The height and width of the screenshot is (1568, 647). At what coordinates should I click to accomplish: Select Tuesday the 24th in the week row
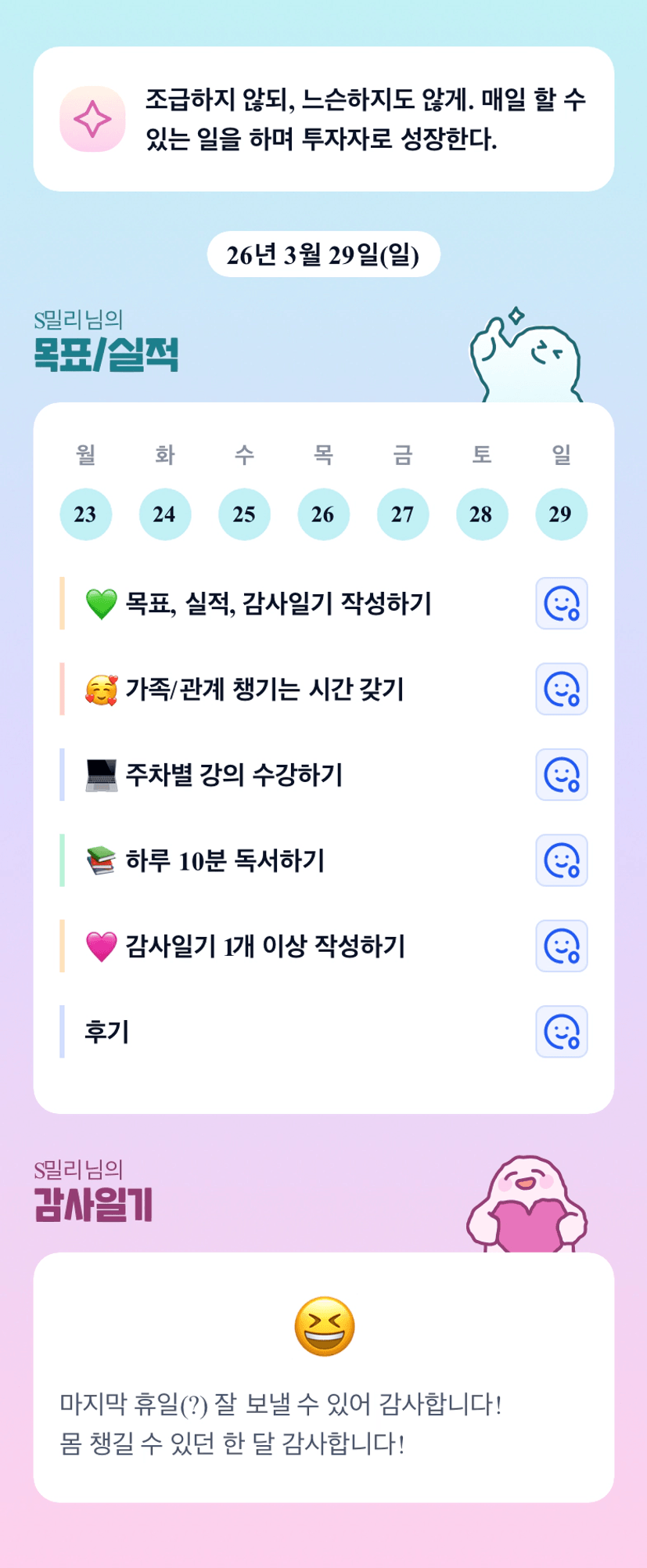[165, 514]
